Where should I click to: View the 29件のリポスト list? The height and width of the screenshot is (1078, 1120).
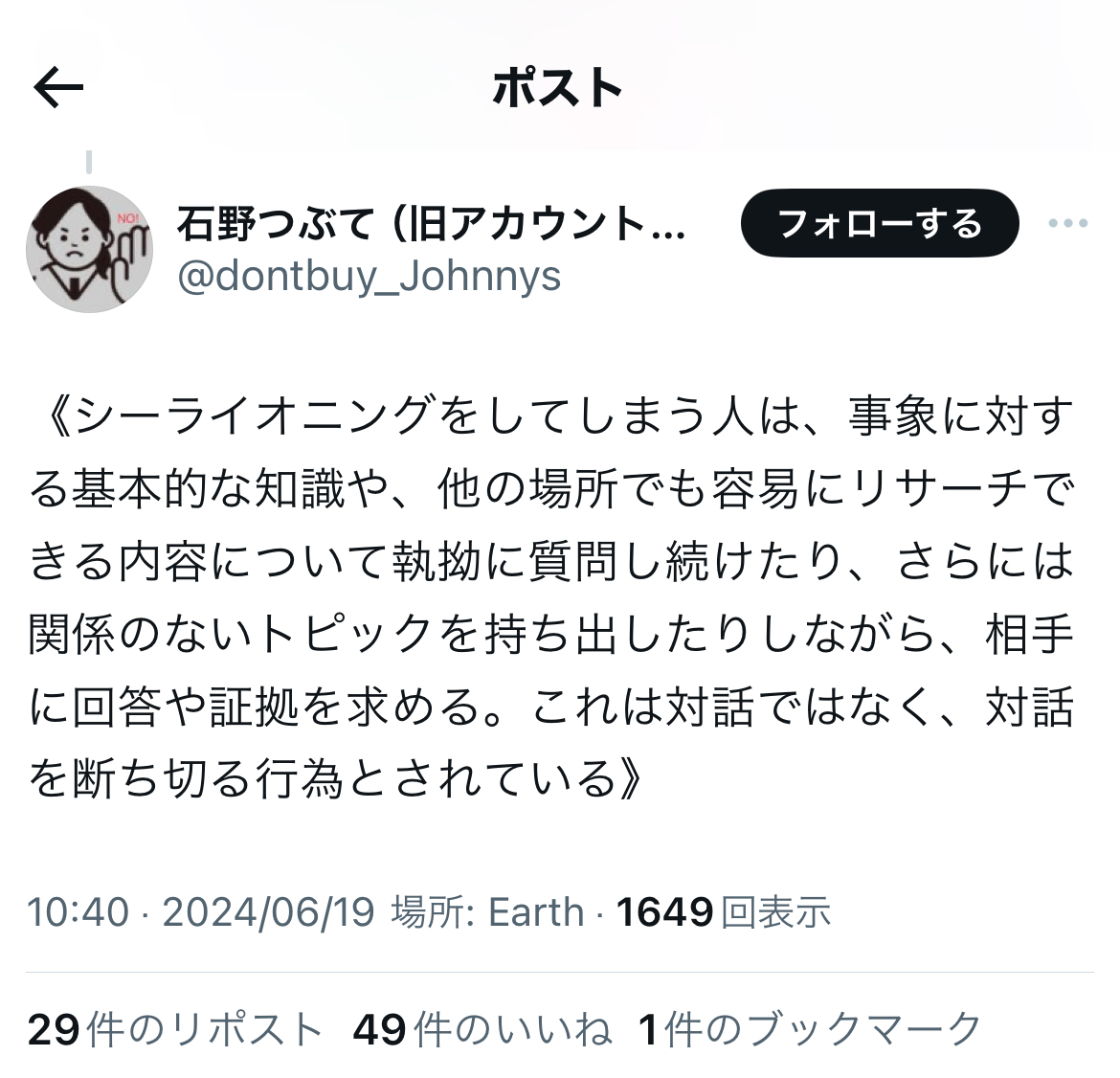point(175,1030)
